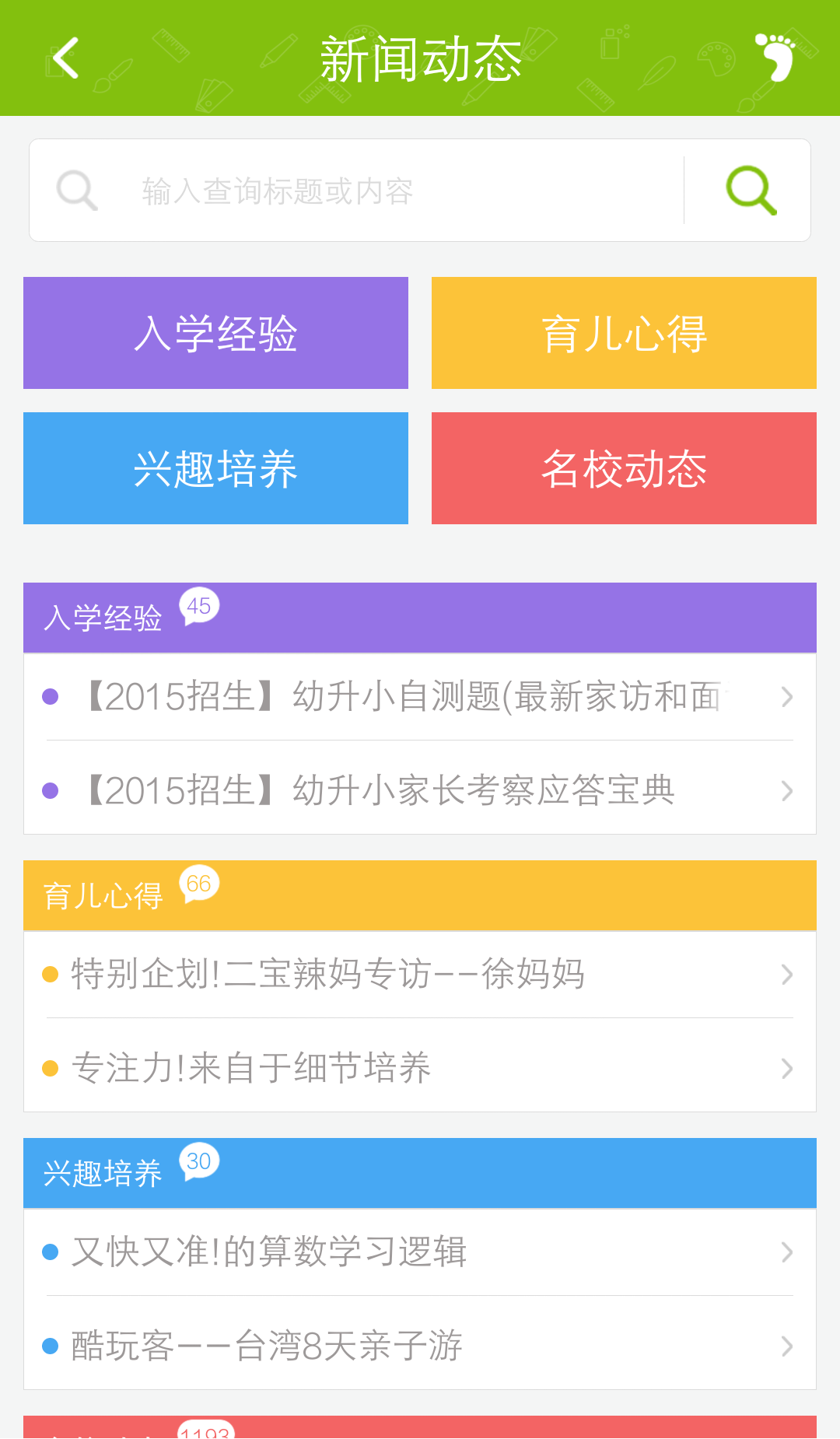Open the 育儿心得 category tile
The image size is (840, 1439).
(x=624, y=333)
